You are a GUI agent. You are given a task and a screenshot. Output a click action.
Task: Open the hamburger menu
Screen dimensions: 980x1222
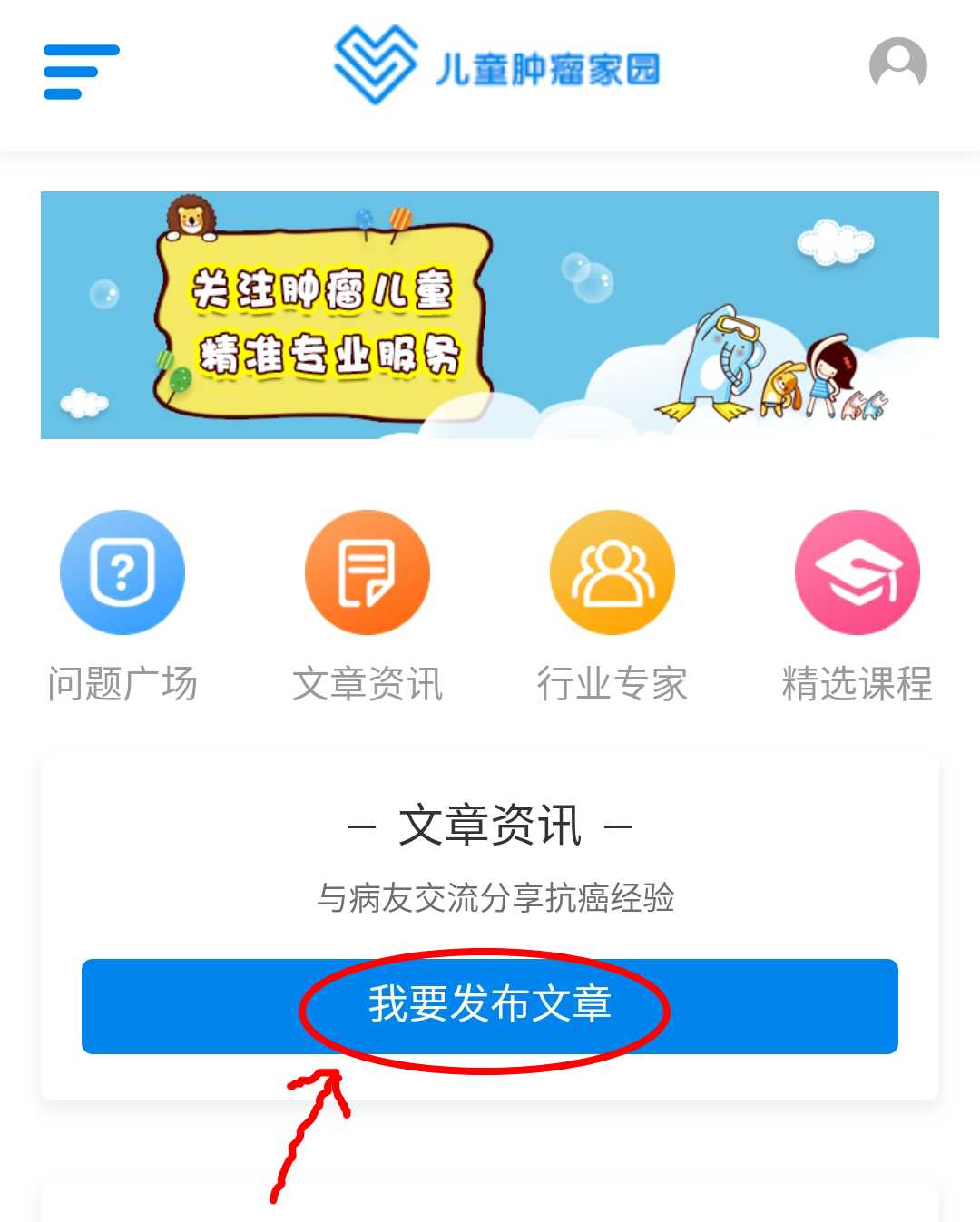point(81,71)
